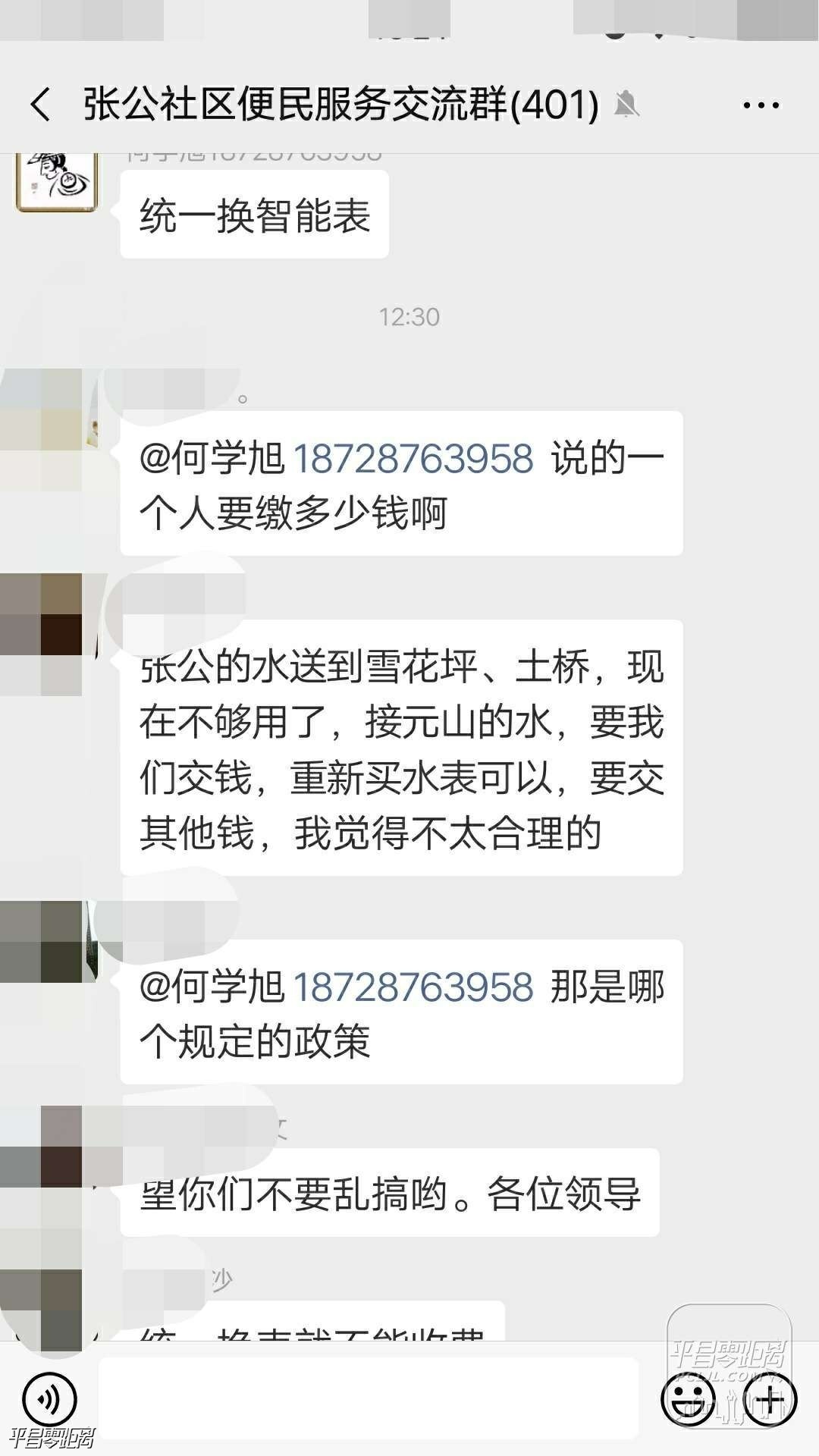Tap the message text input field
819x1456 pixels.
(368, 1398)
